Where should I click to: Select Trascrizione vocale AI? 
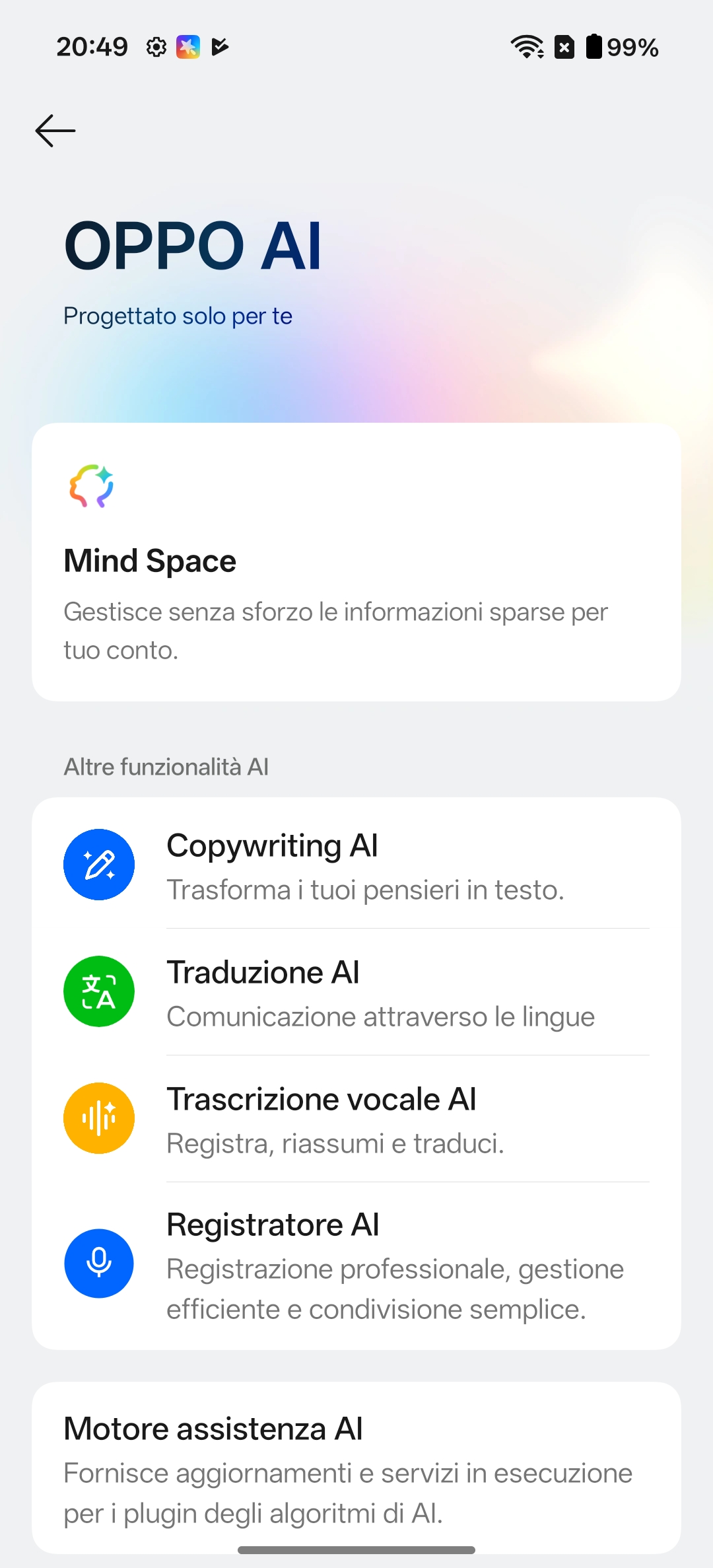pyautogui.click(x=356, y=1118)
